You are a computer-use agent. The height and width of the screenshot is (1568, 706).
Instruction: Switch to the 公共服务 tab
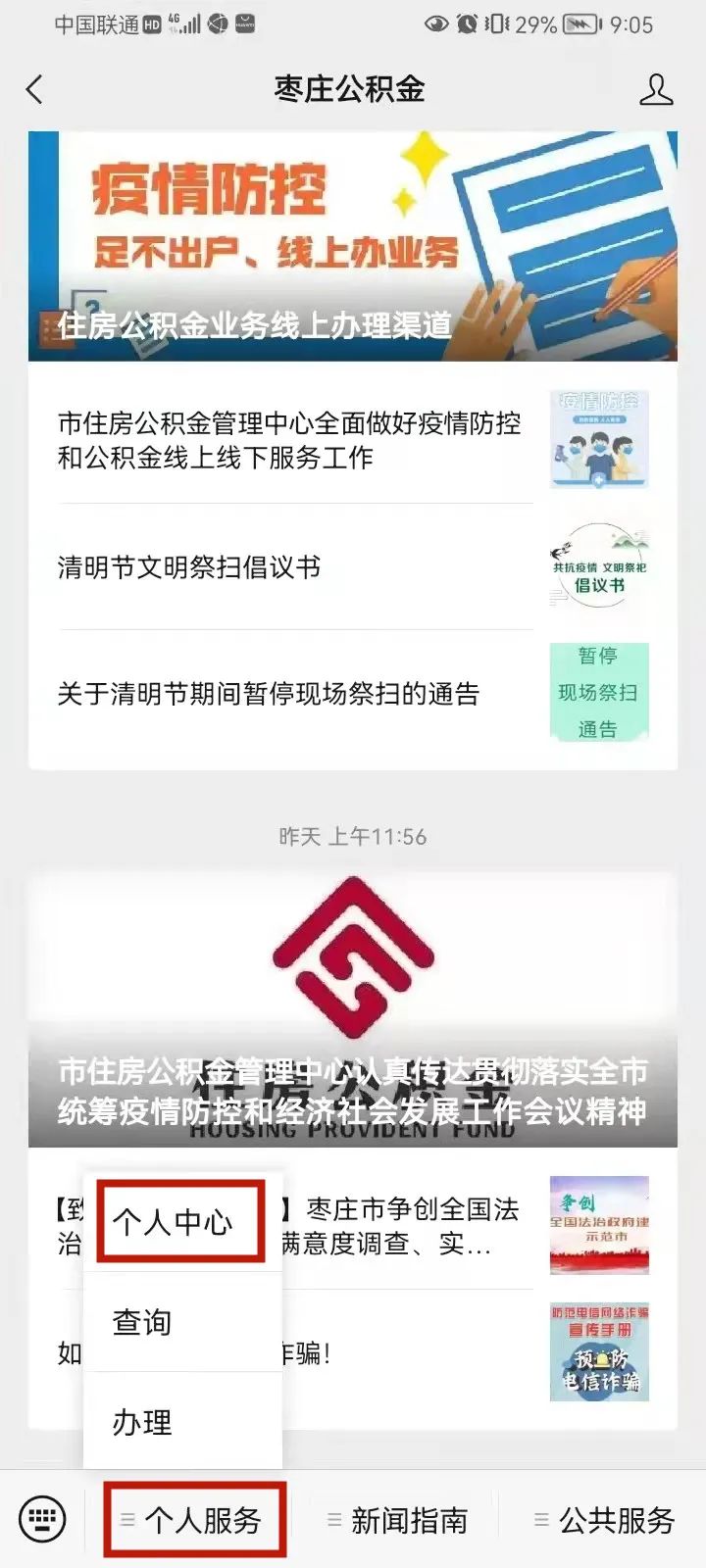point(619,1520)
